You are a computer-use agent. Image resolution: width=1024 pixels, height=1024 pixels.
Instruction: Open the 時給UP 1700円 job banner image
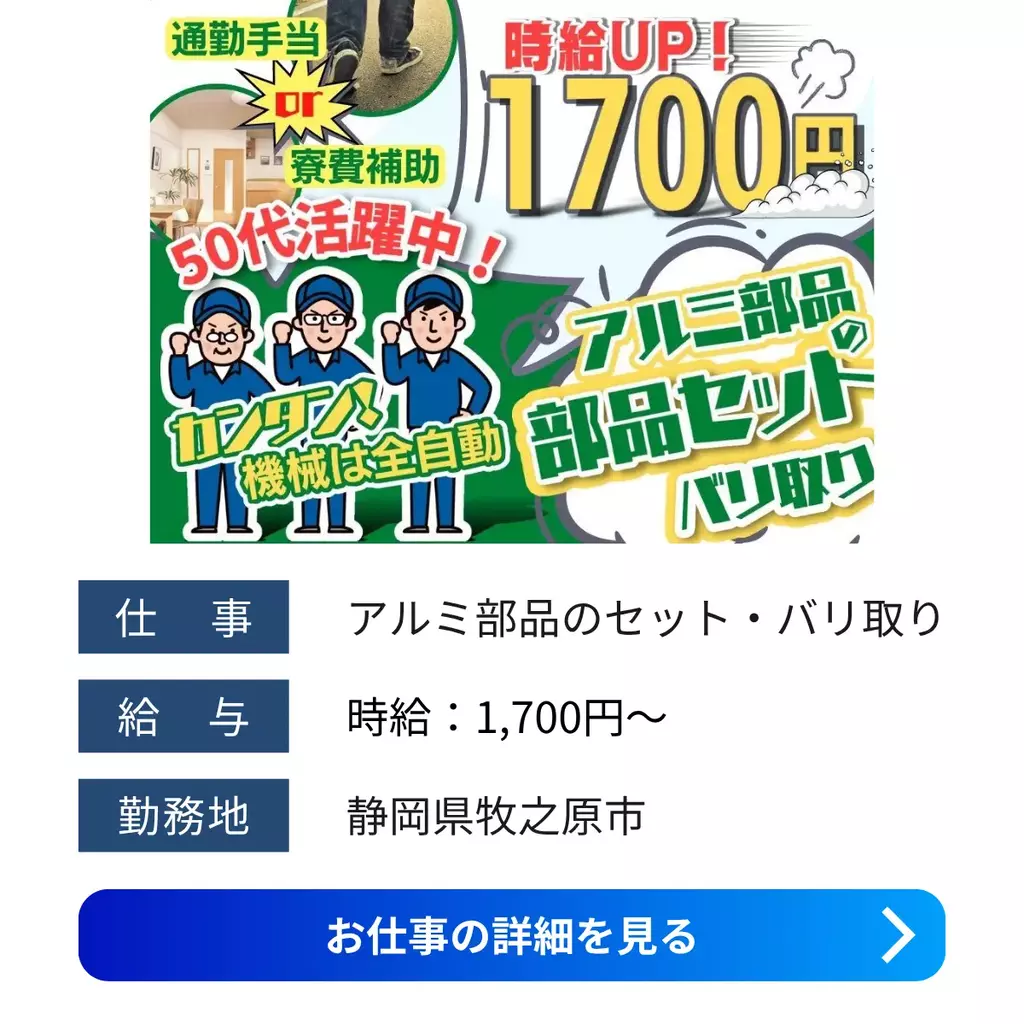tap(511, 270)
